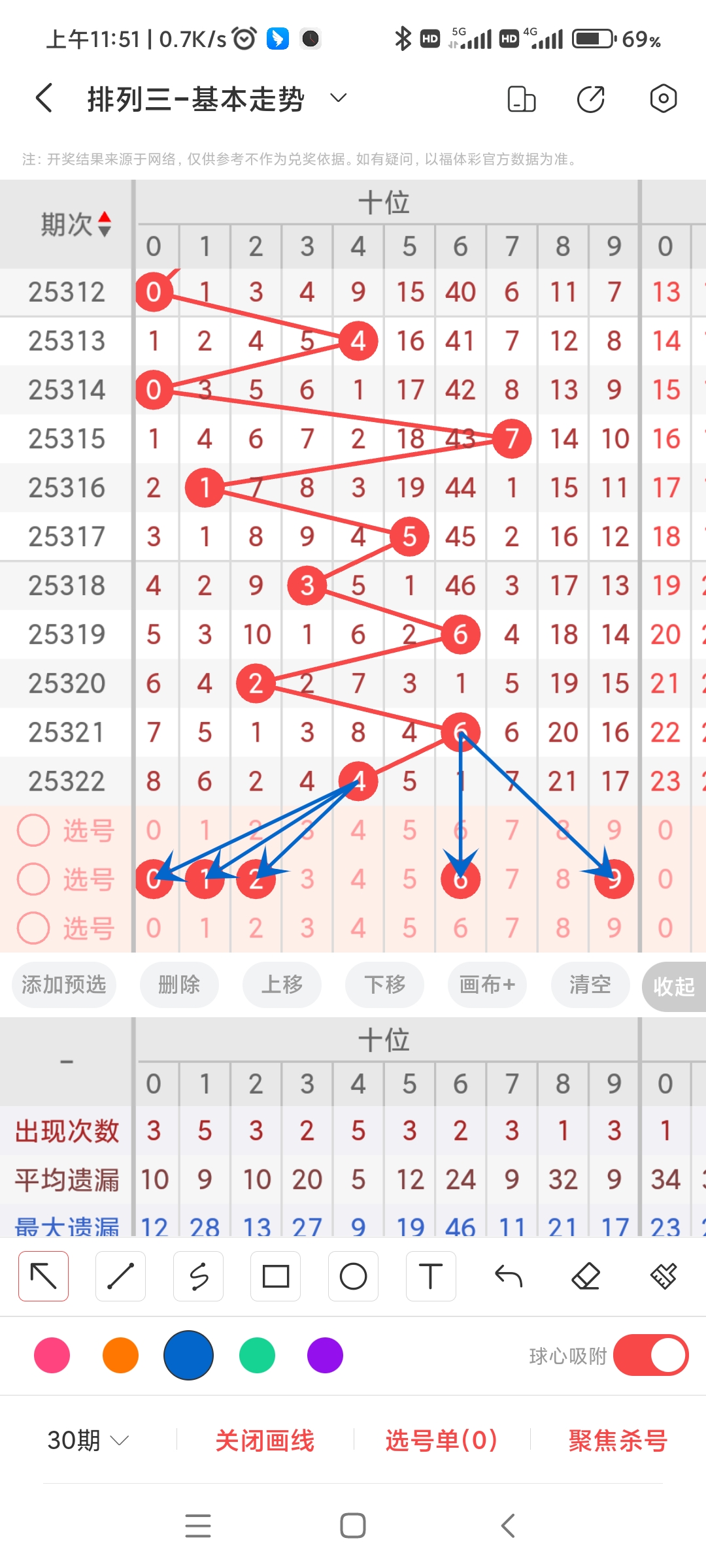The image size is (706, 1568).
Task: Tap 清空 to clear selections
Action: pyautogui.click(x=589, y=986)
